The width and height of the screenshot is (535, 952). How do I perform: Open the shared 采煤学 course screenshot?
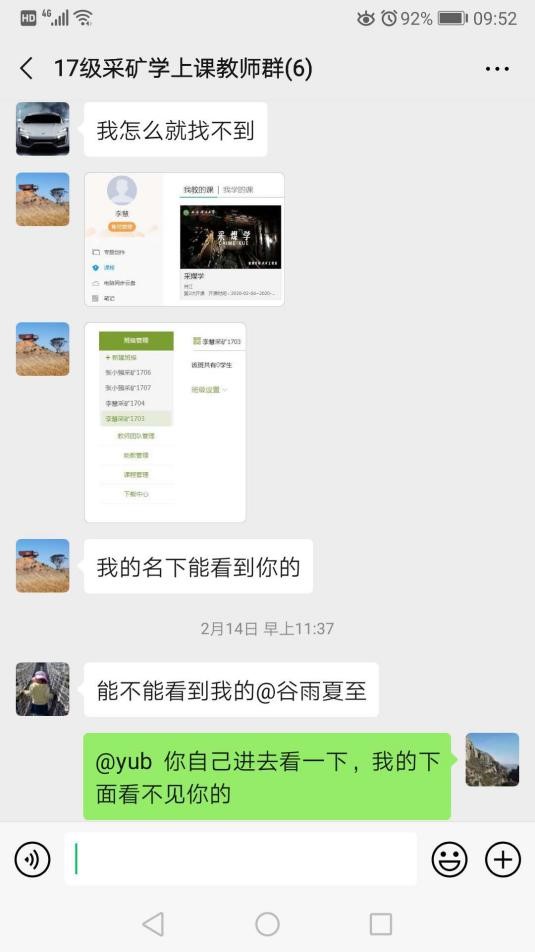pyautogui.click(x=185, y=239)
